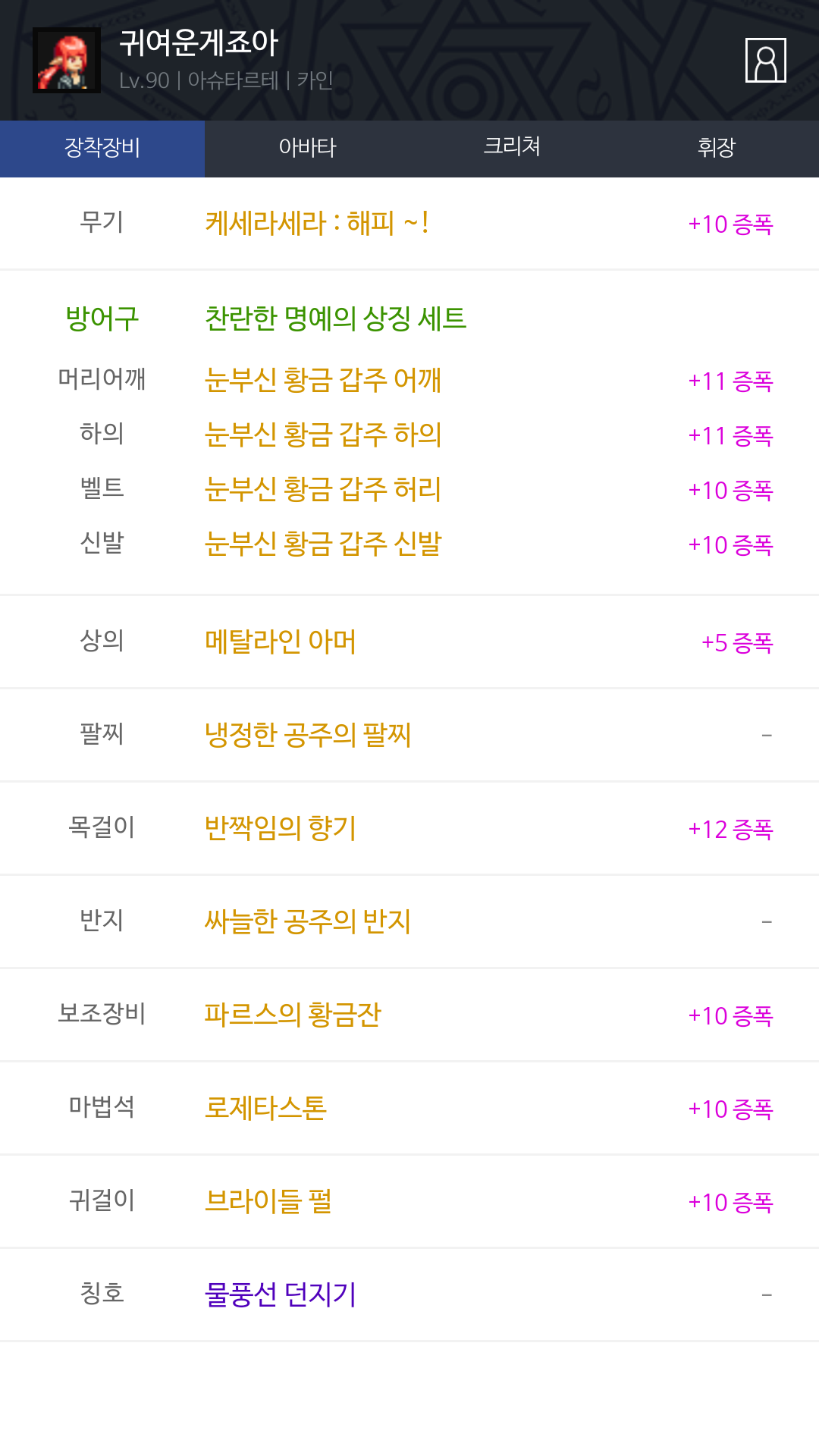Screen dimensions: 819x1456
Task: View the 물풍선 던지기 title
Action: 281,1294
